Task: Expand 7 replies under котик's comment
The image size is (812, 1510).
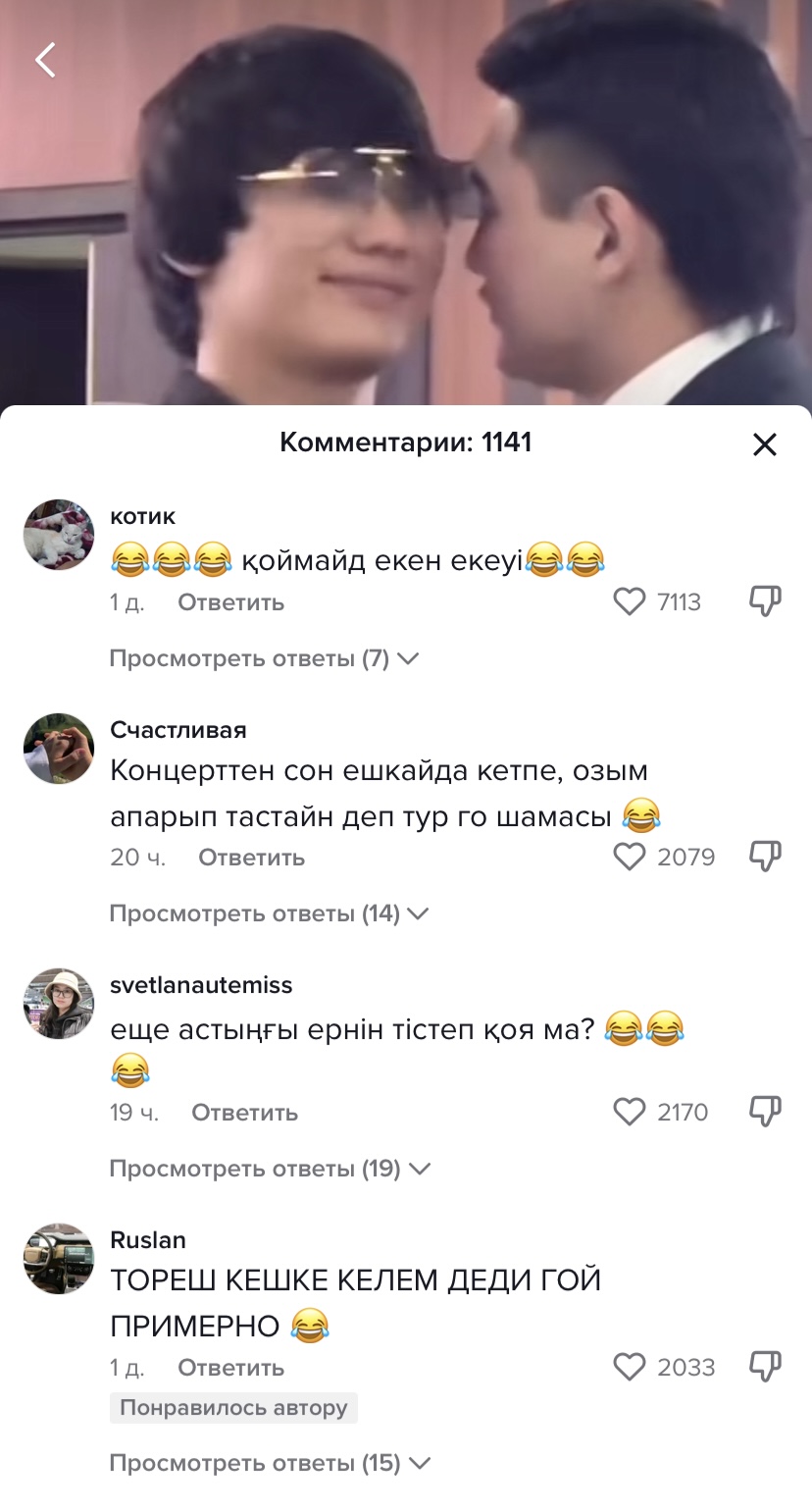Action: (x=263, y=658)
